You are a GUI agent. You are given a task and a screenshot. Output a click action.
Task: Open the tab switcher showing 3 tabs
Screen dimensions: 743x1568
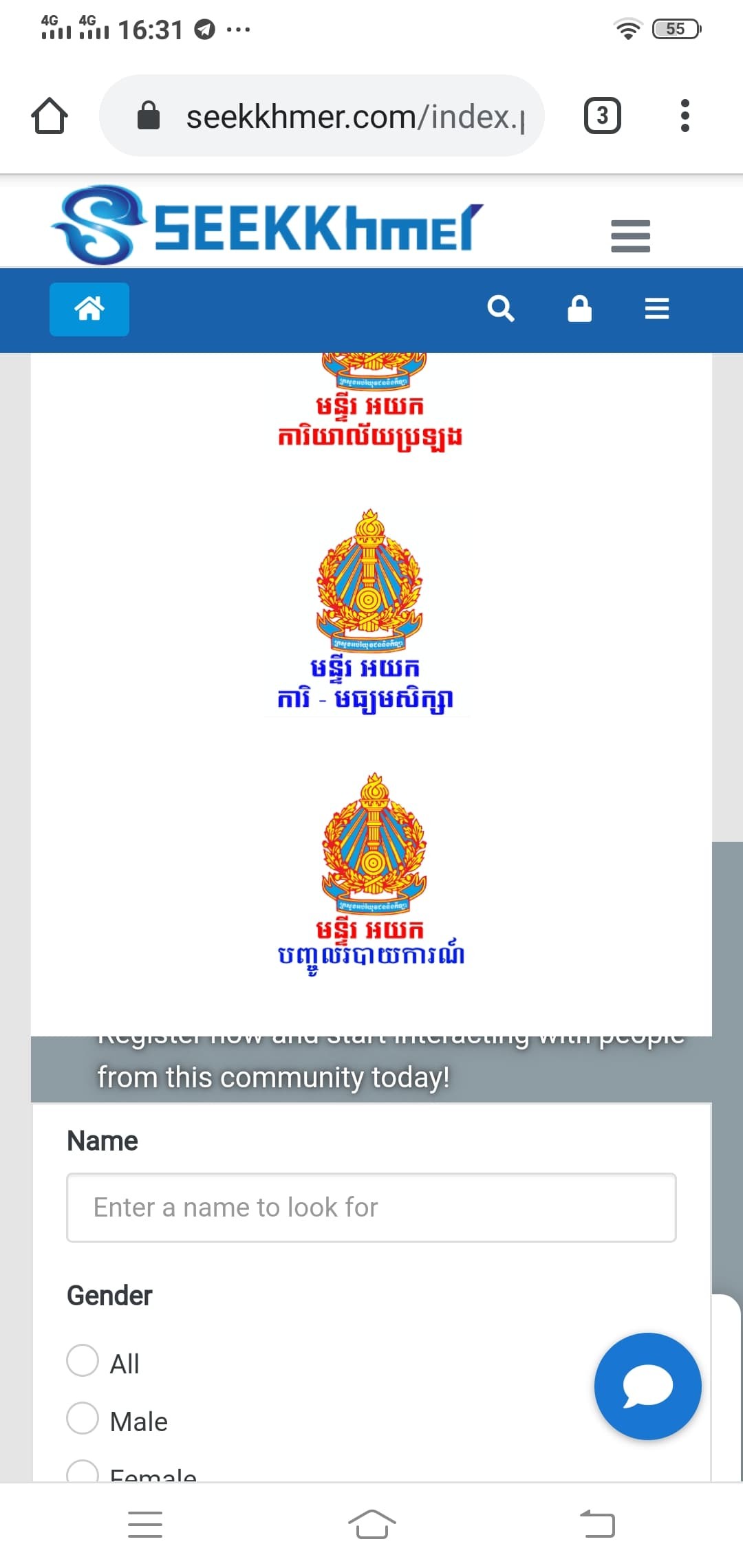coord(602,116)
